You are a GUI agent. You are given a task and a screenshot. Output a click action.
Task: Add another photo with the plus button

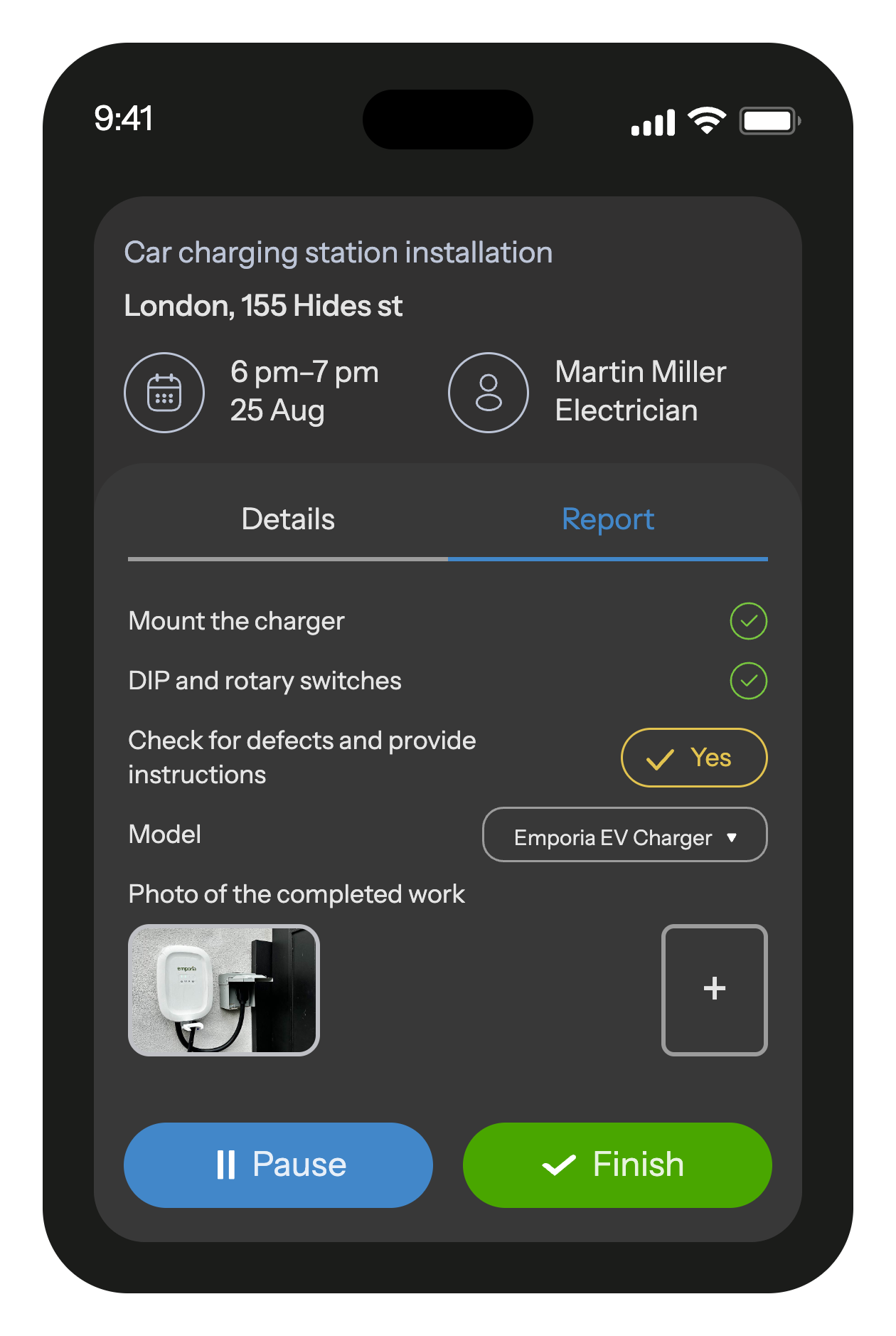714,990
